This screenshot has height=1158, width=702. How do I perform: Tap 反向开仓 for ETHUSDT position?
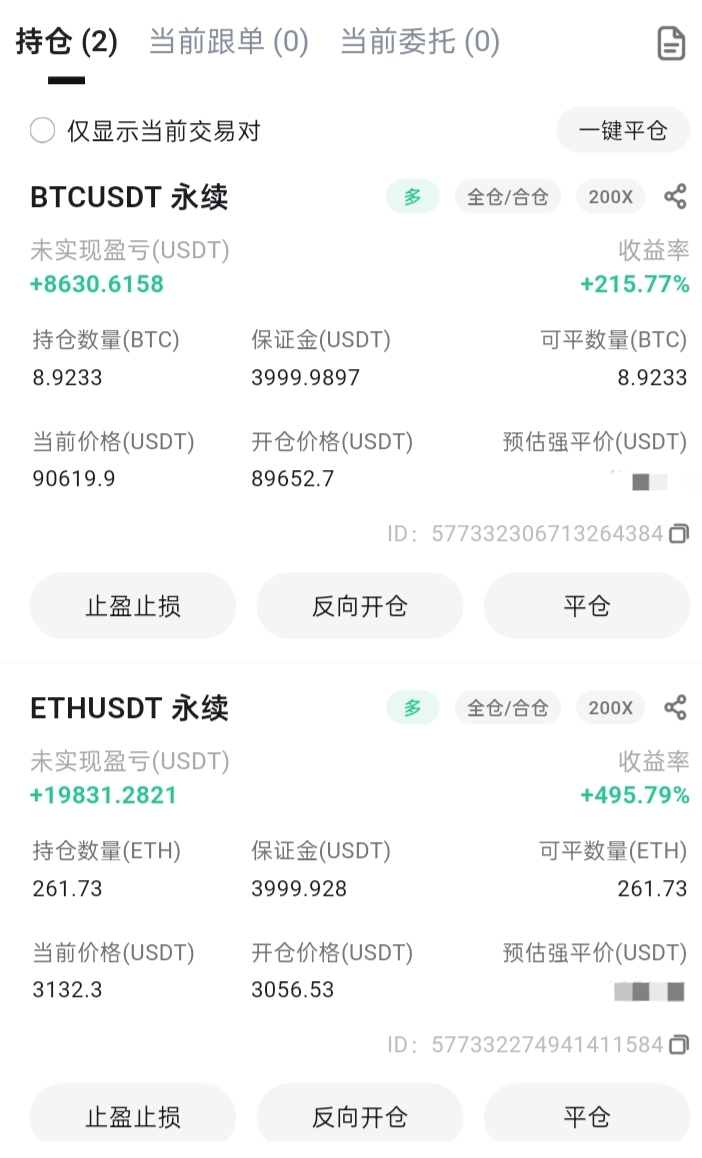(x=360, y=1116)
